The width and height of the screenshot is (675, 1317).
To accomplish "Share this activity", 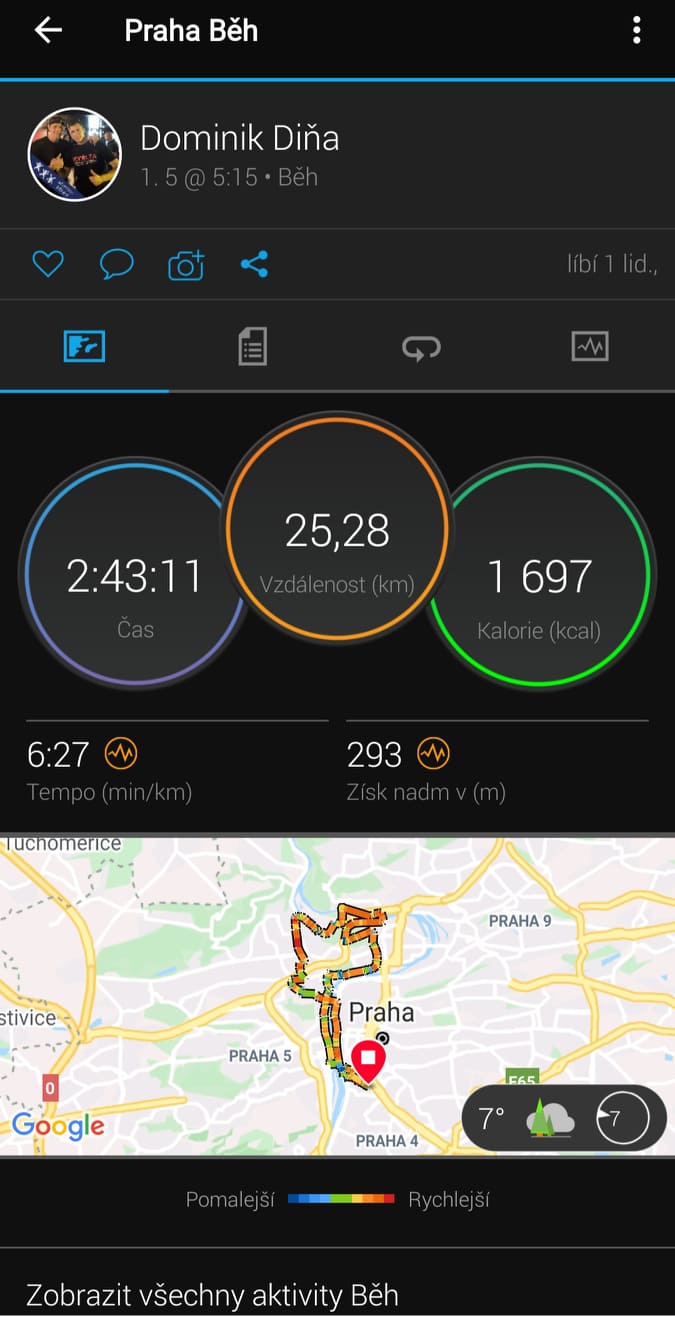I will (254, 265).
